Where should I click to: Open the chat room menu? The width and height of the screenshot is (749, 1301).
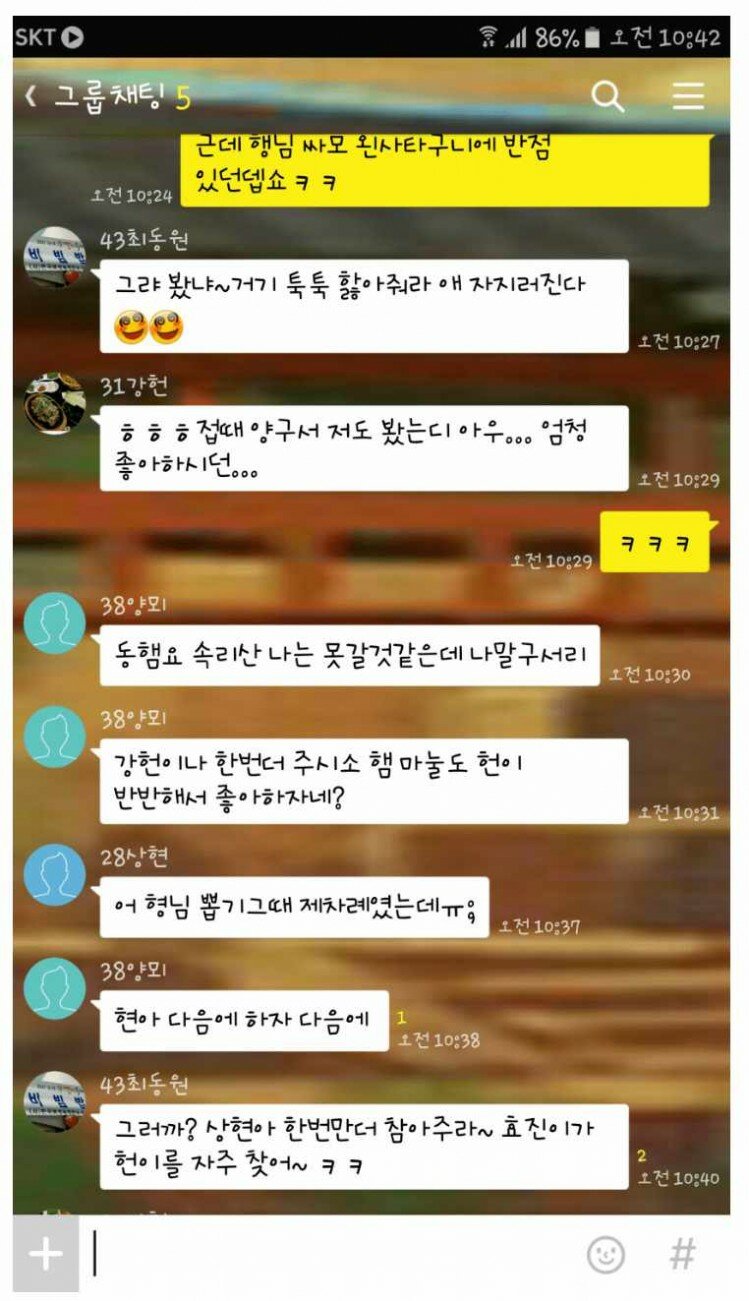(688, 96)
